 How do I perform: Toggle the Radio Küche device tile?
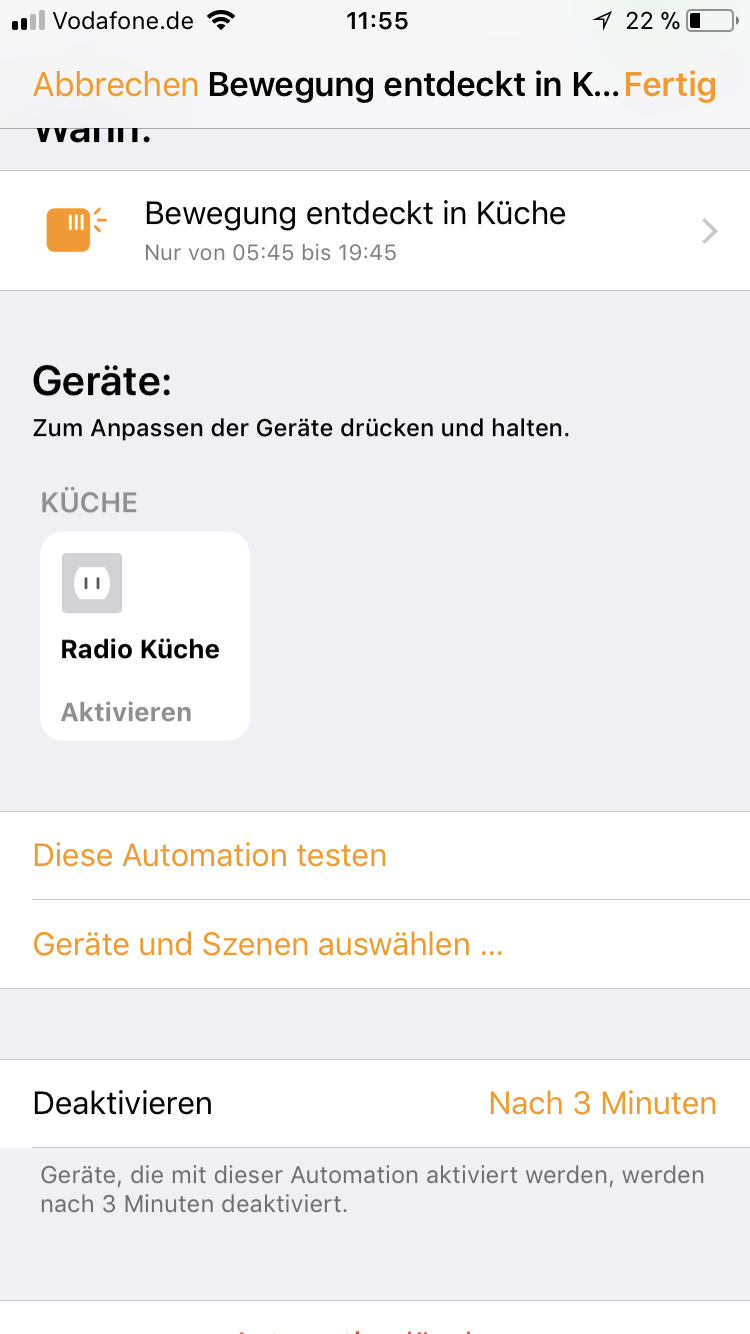point(145,636)
